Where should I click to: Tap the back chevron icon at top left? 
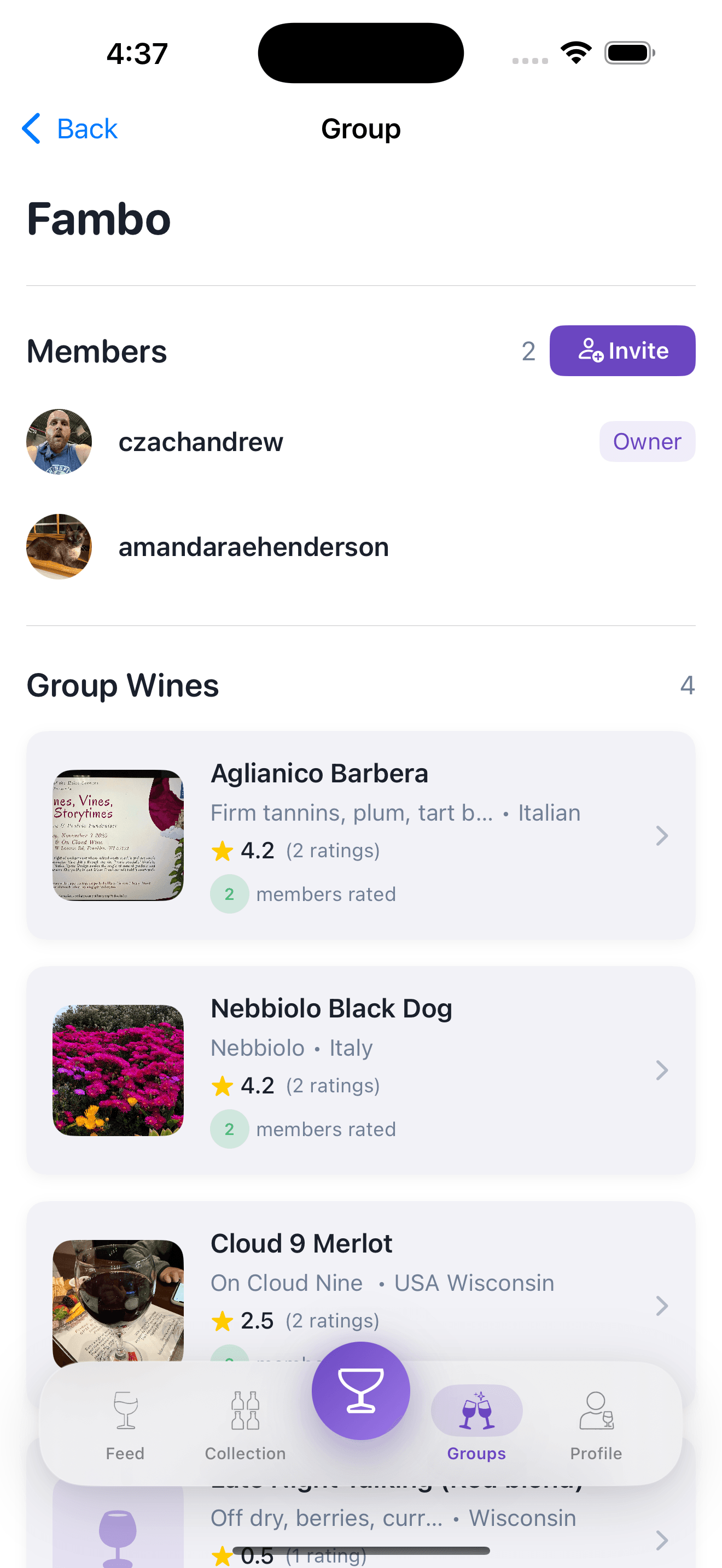pos(32,128)
